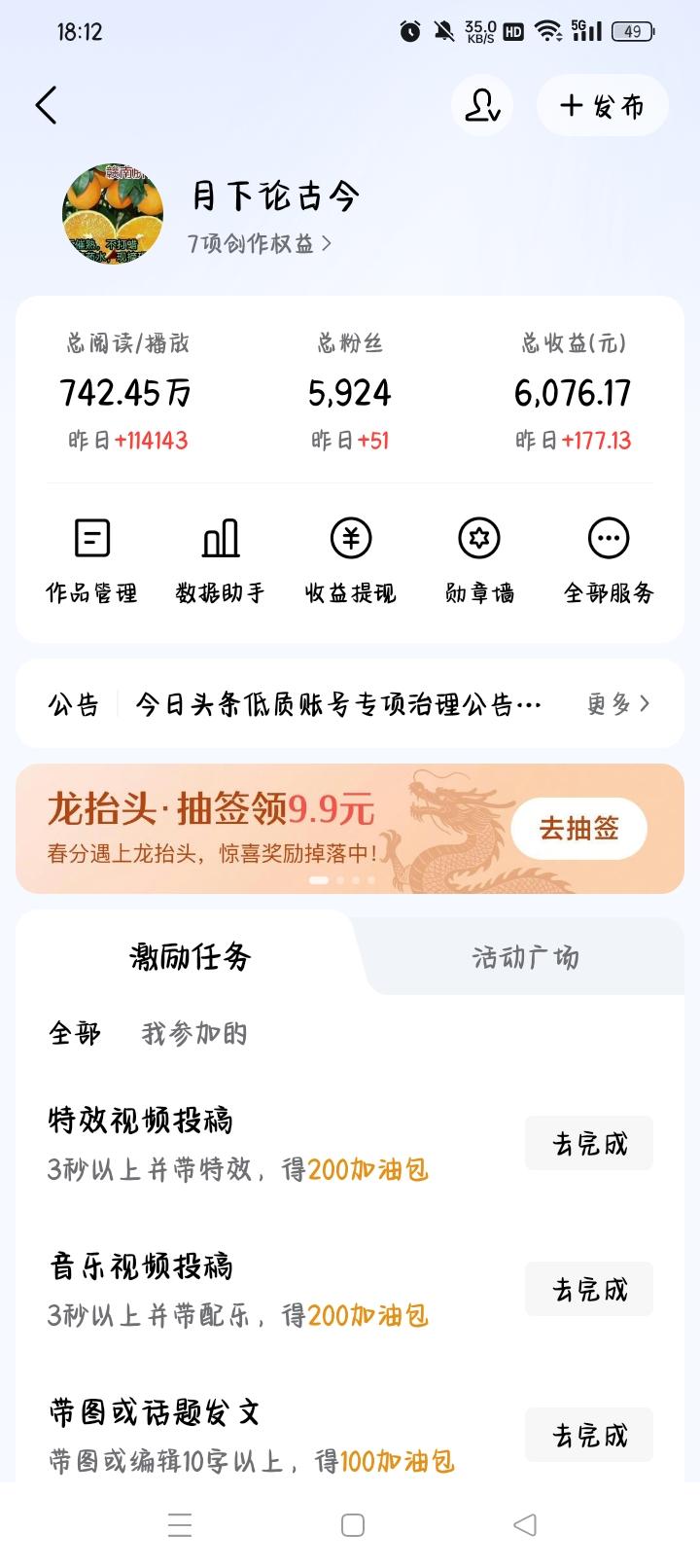The height and width of the screenshot is (1568, 700).
Task: Tap 去完成 for 特效视频投稿 task
Action: (588, 1144)
